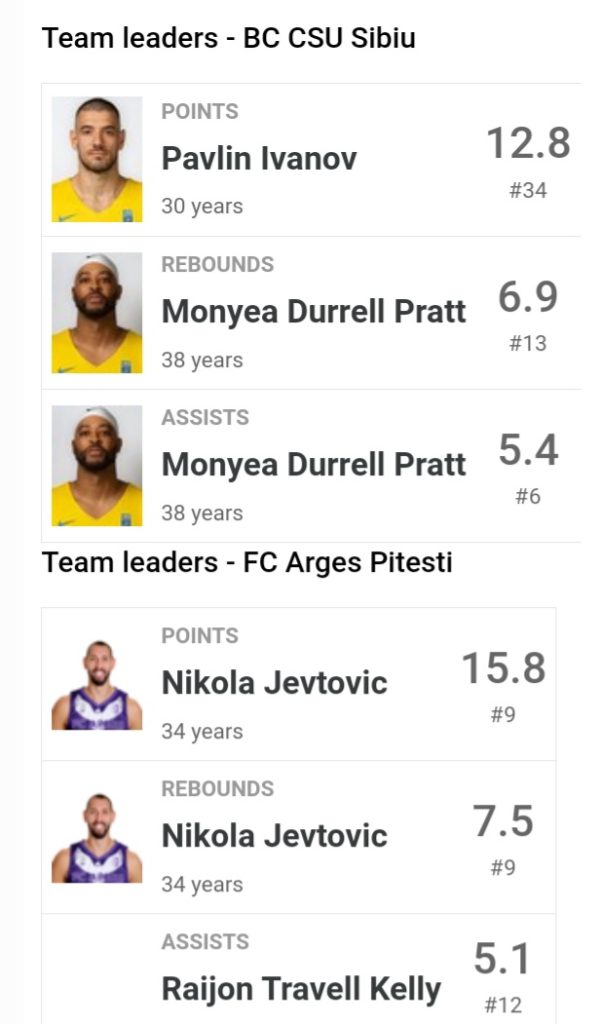Open Monyea Durrell Pratt's rebounds leader row
The height and width of the screenshot is (1024, 601).
point(311,313)
